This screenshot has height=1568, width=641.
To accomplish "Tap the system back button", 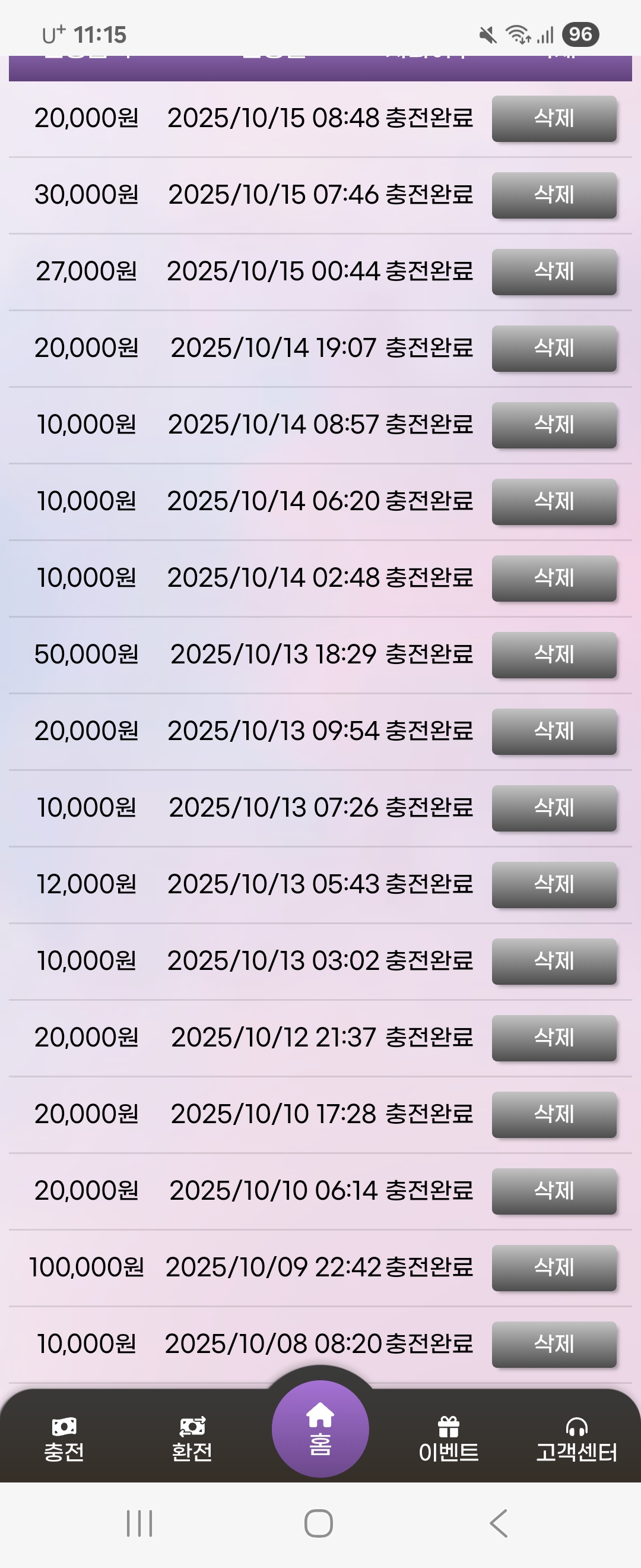I will (x=499, y=1523).
